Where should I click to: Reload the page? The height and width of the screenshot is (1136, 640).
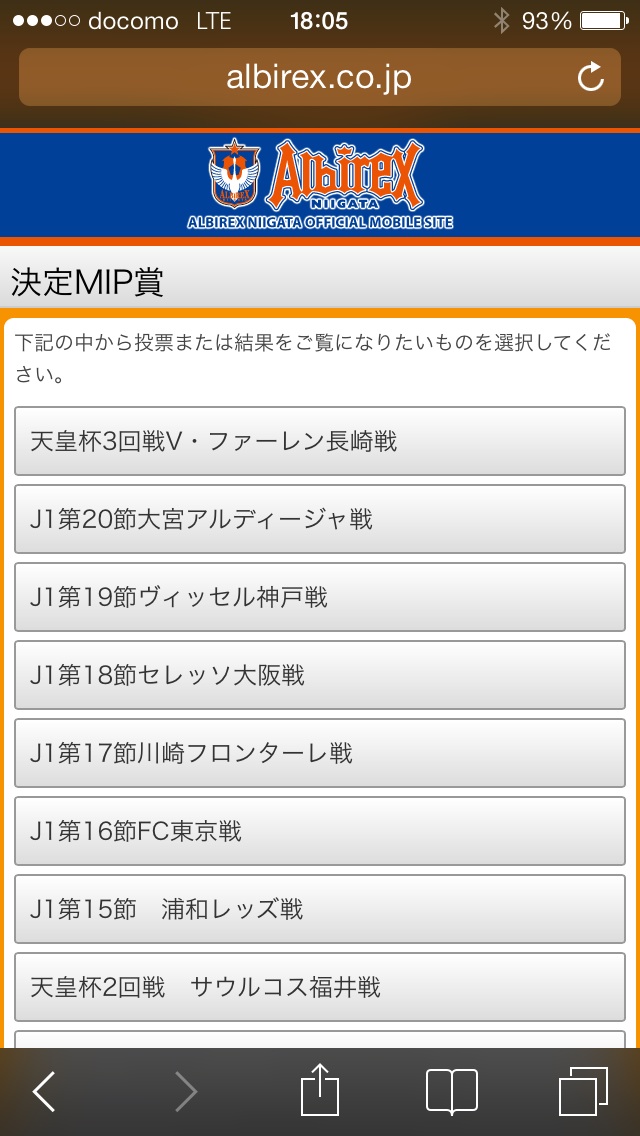tap(591, 77)
